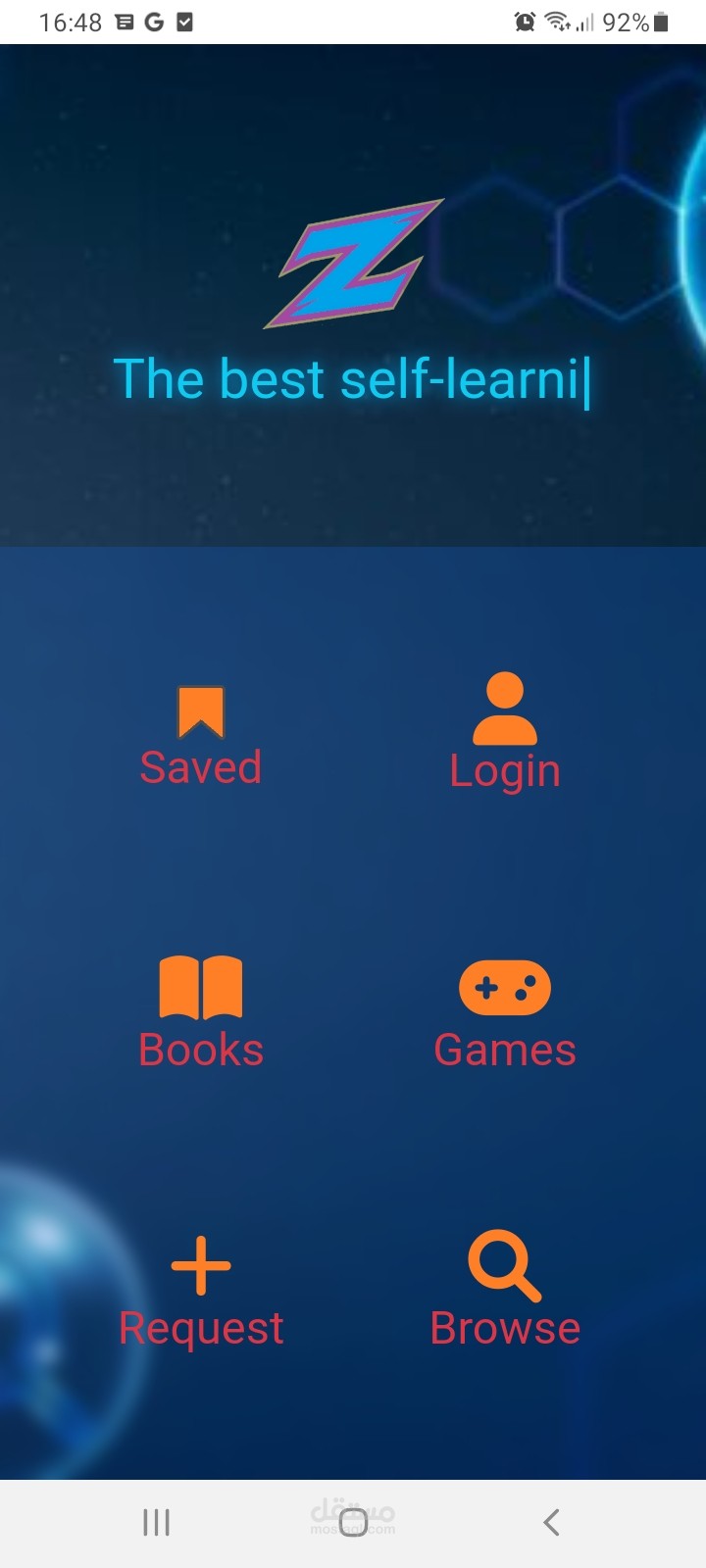Go to the Login page
This screenshot has height=1568, width=706.
coord(505,733)
